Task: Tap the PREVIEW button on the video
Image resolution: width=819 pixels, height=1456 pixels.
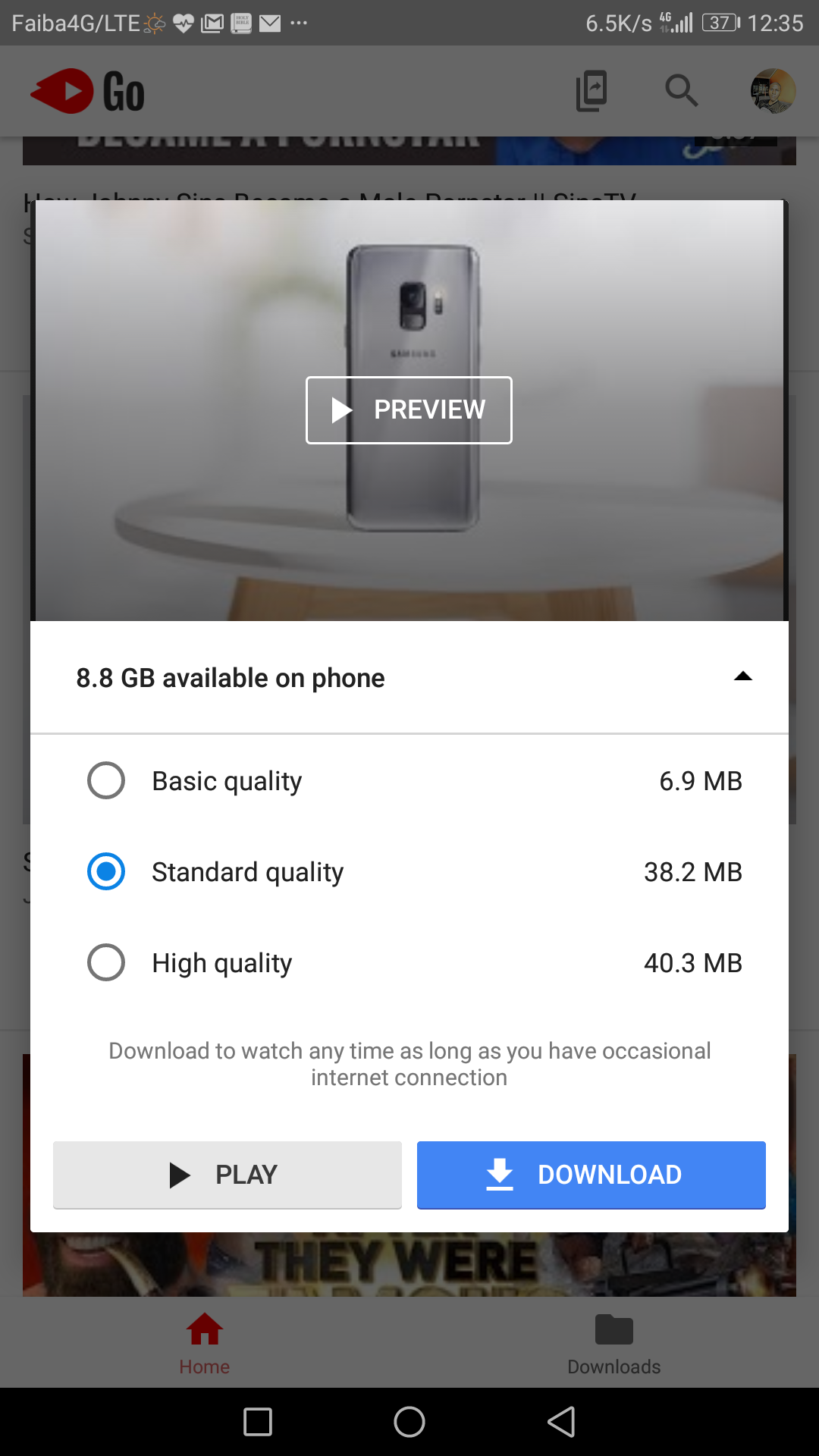Action: tap(409, 409)
